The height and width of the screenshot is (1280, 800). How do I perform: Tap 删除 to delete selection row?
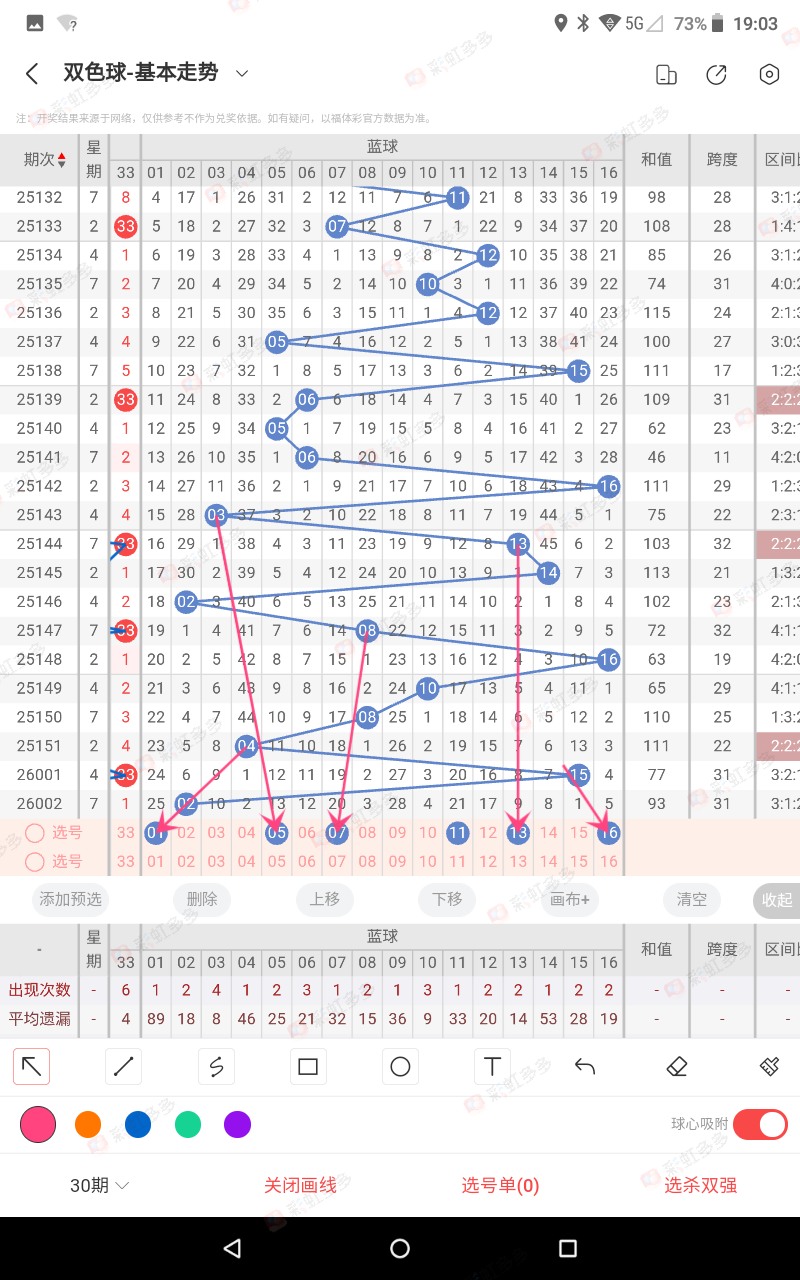click(202, 899)
